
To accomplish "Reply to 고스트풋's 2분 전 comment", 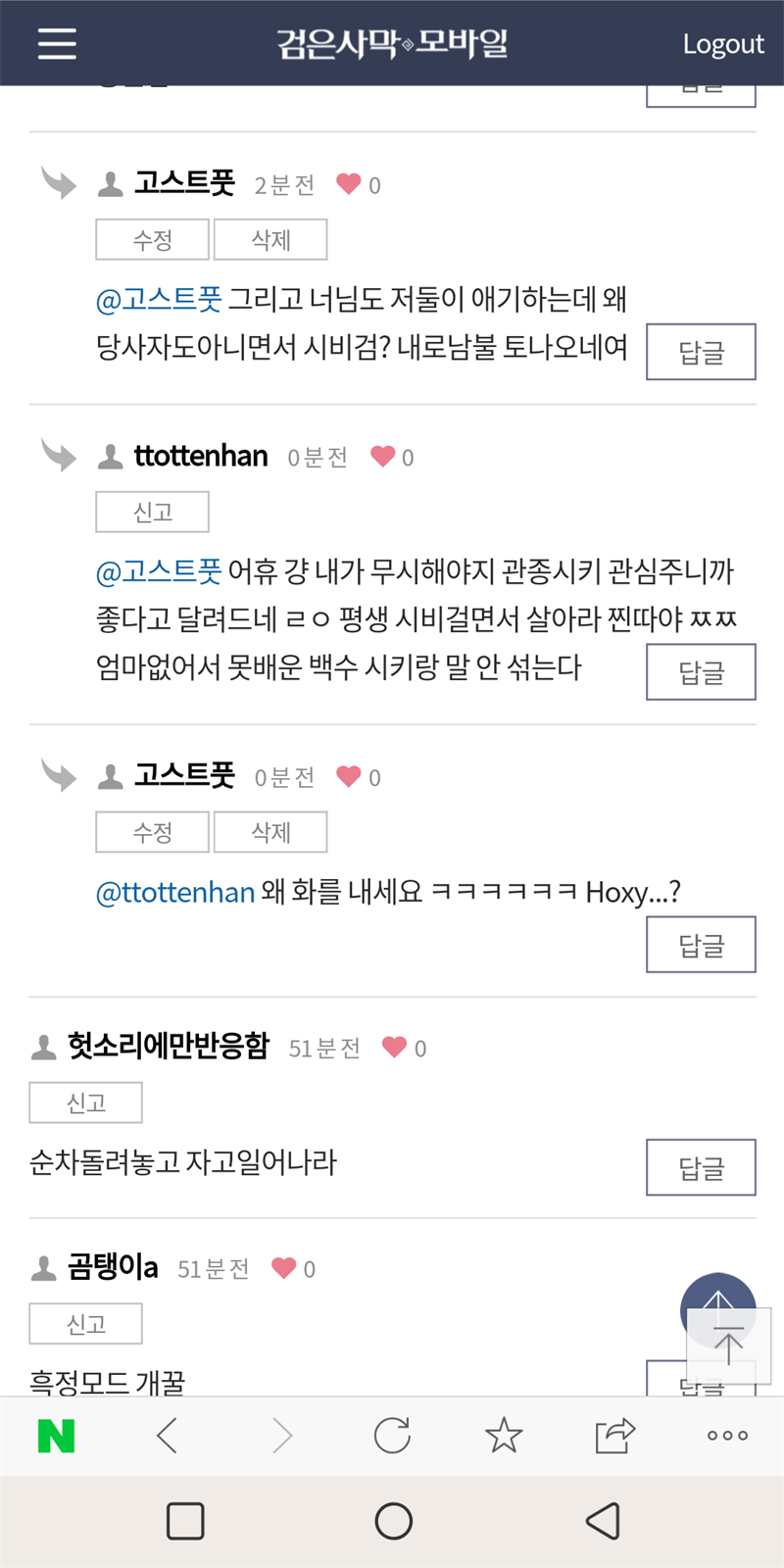I will (x=701, y=352).
